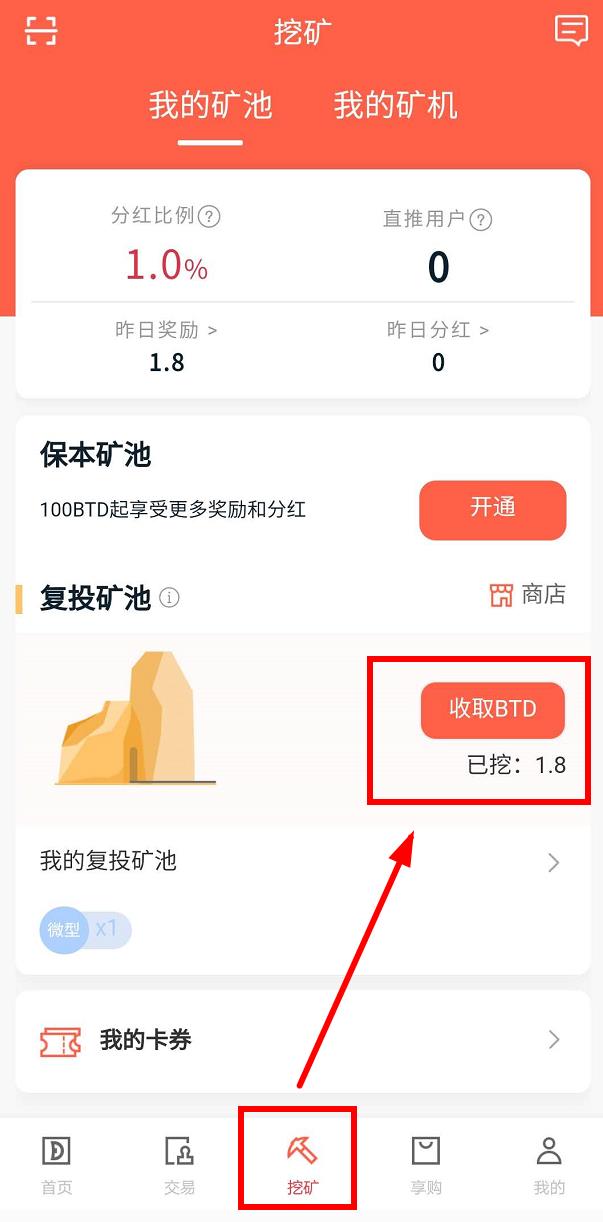Open the 我的卡券 row
The width and height of the screenshot is (603, 1222).
click(302, 1041)
